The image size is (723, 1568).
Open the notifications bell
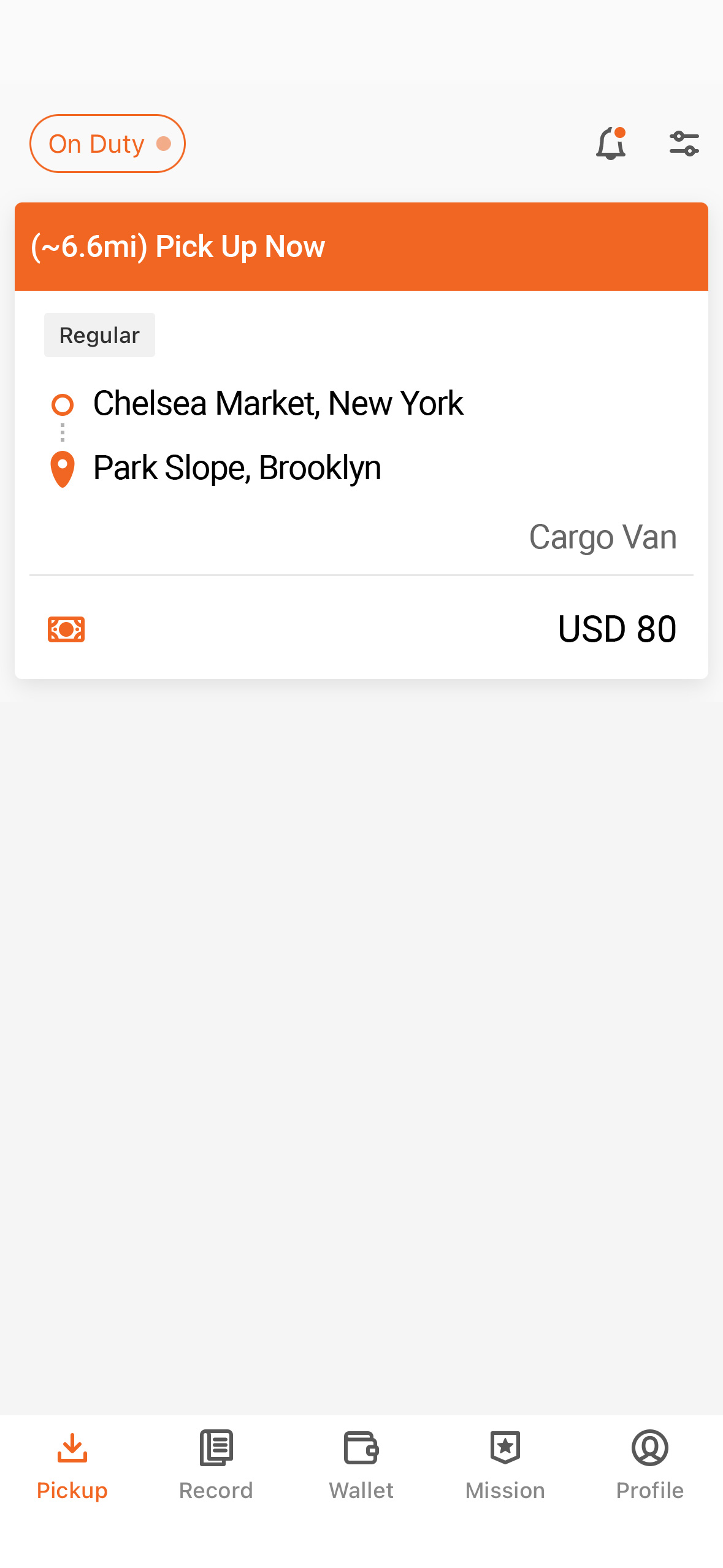click(611, 144)
